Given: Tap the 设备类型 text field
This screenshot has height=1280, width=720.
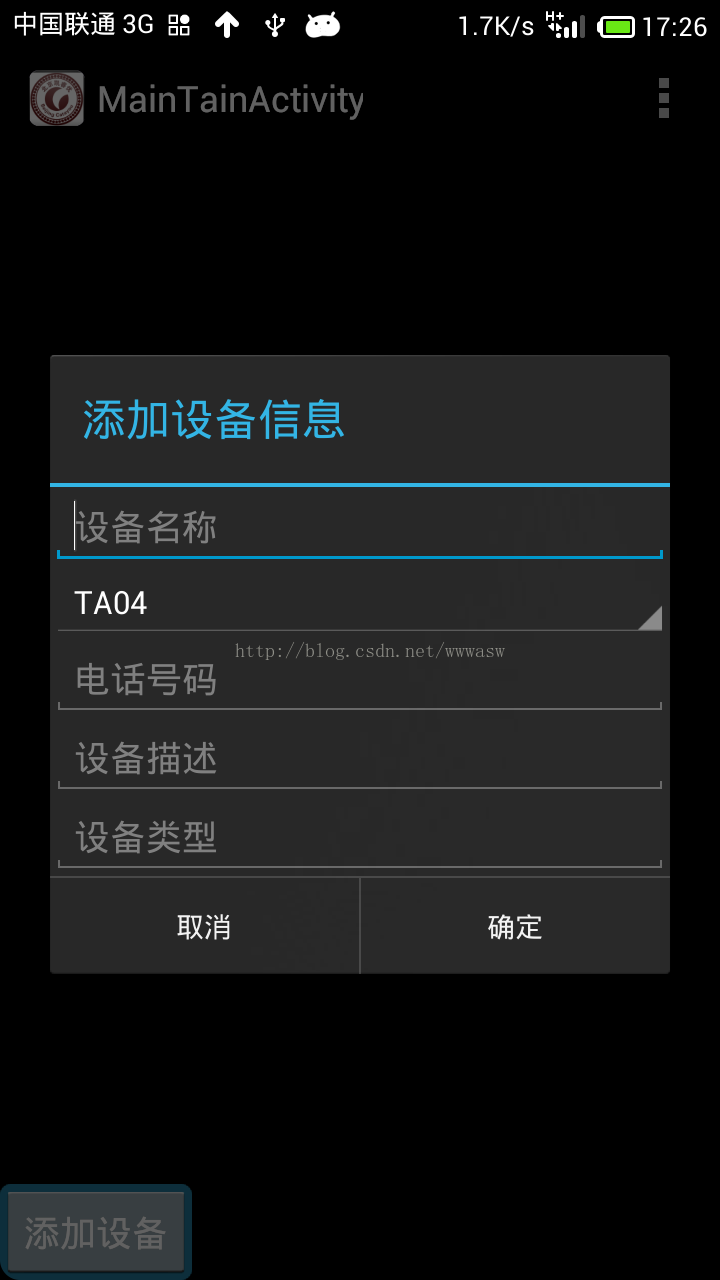Looking at the screenshot, I should [360, 837].
